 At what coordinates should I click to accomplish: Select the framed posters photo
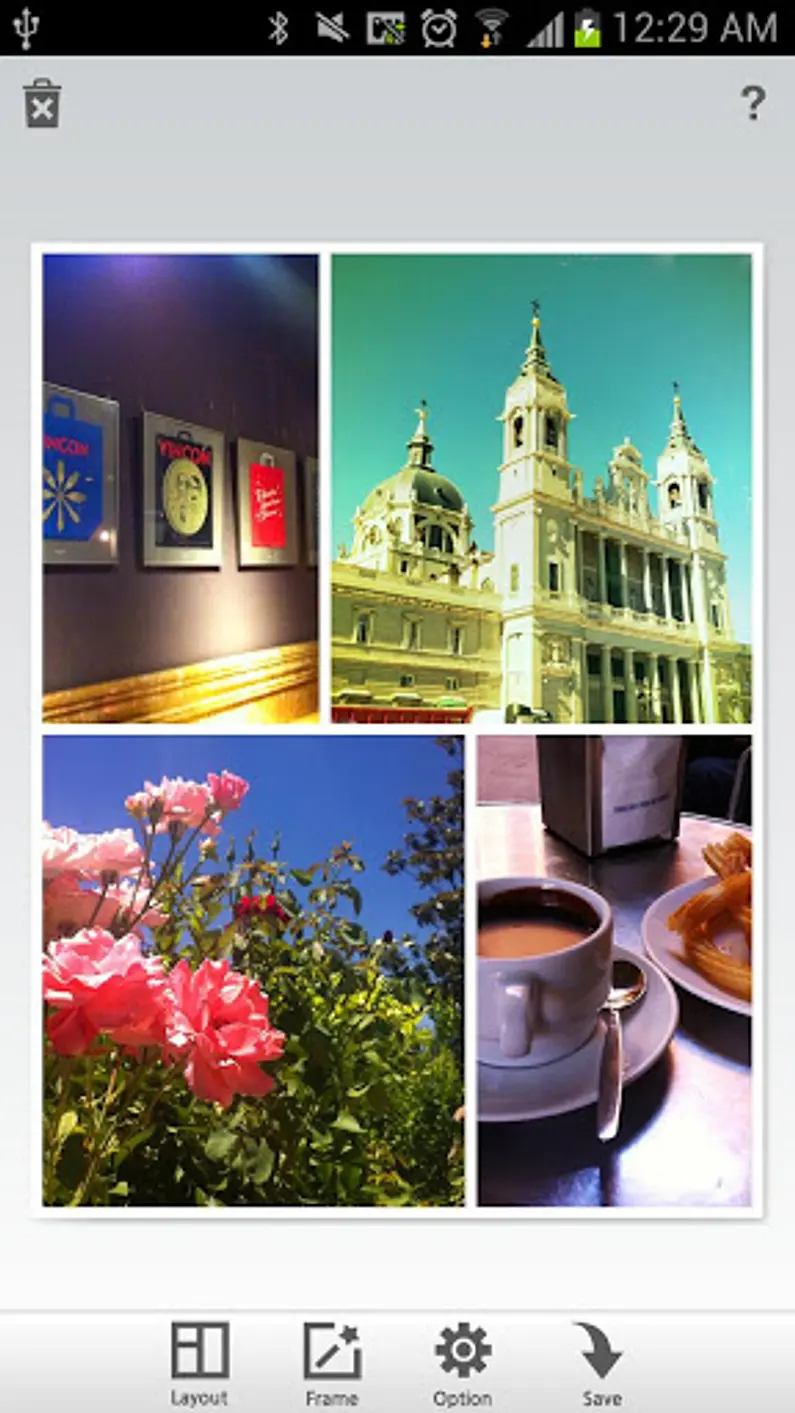180,488
